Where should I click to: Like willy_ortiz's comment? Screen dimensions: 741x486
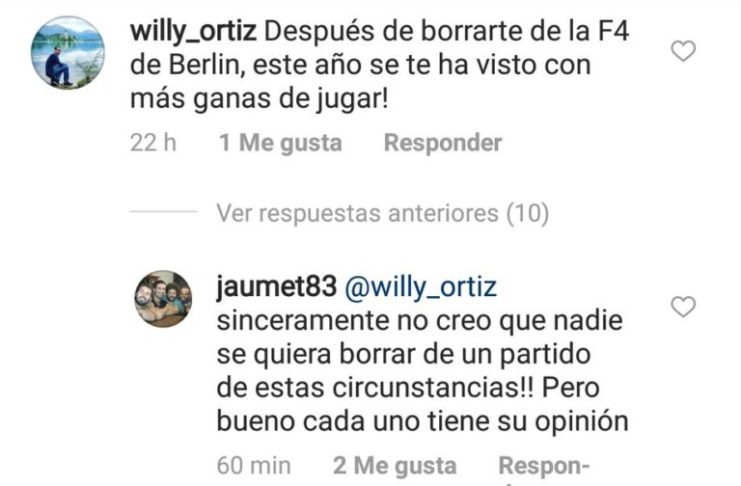point(683,51)
